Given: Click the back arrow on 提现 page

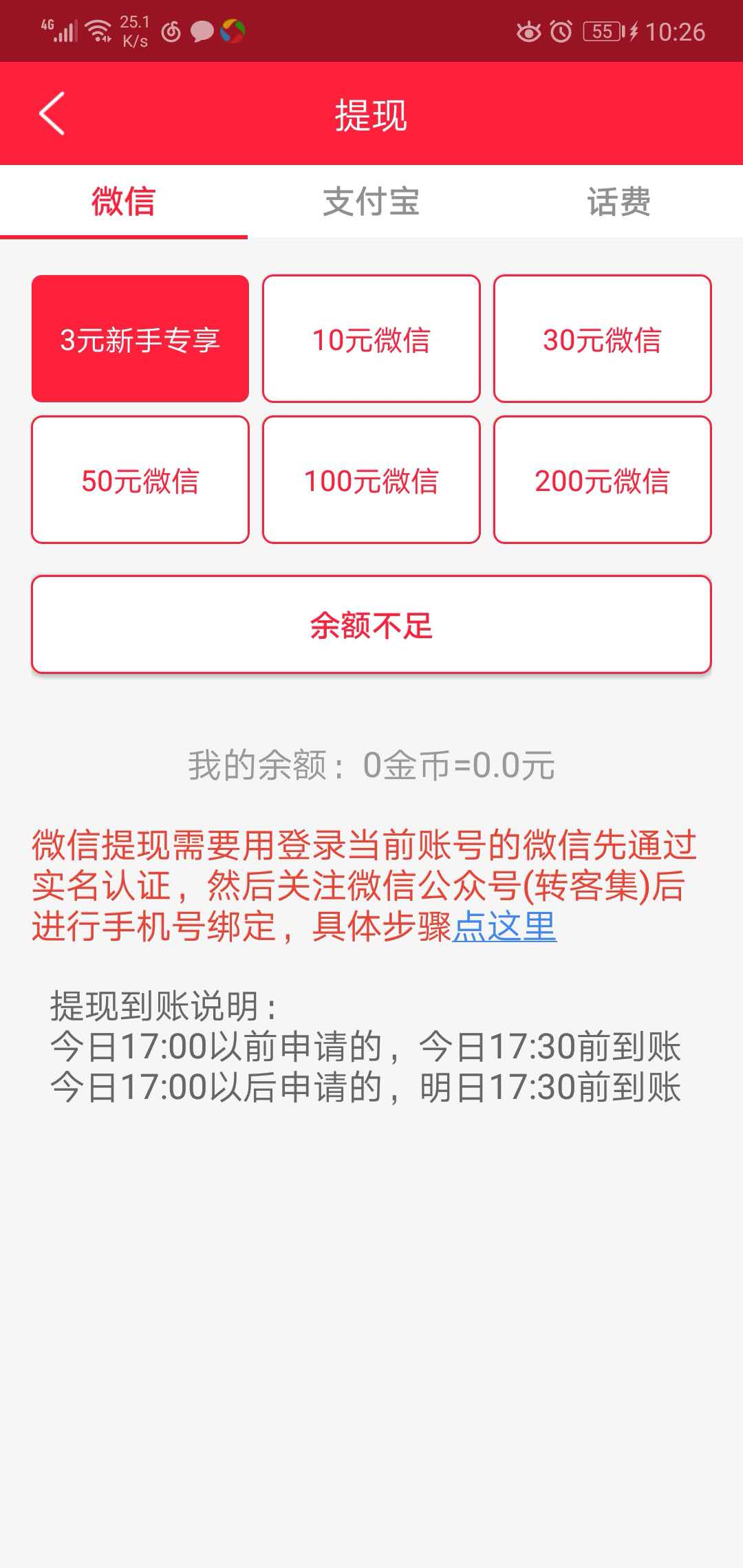Looking at the screenshot, I should (x=50, y=114).
